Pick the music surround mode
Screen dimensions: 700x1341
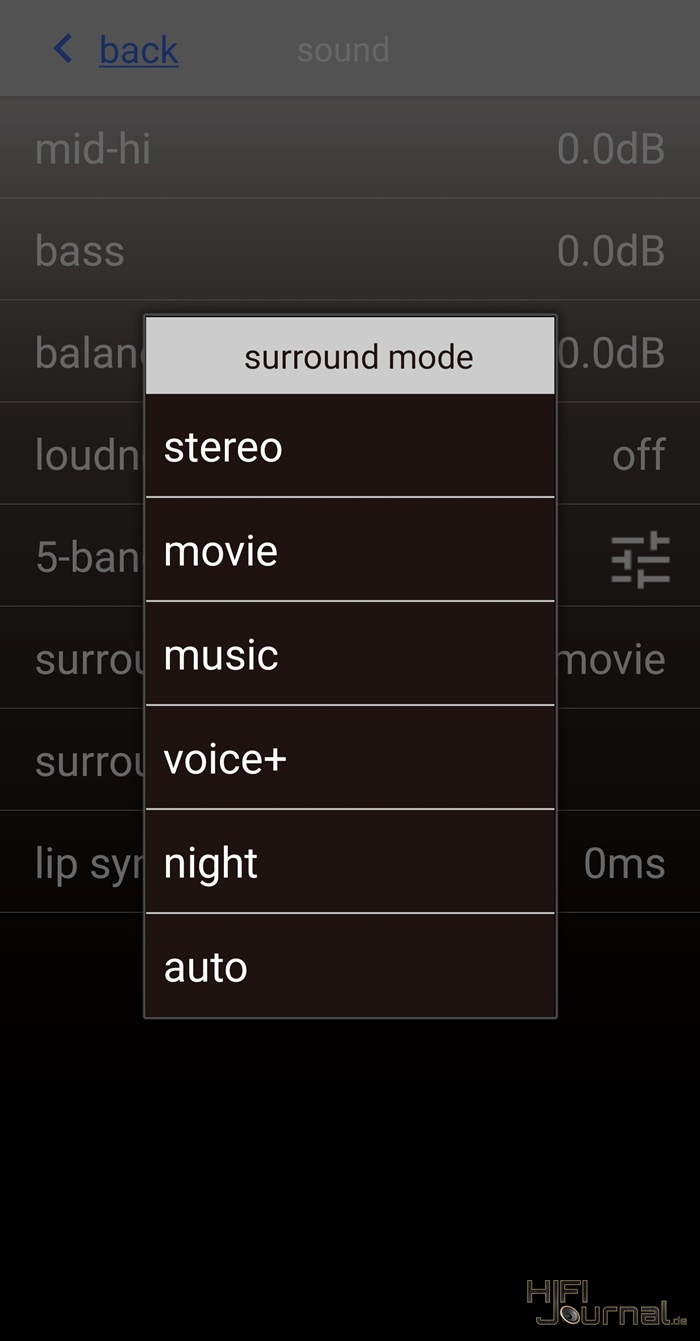(x=350, y=654)
